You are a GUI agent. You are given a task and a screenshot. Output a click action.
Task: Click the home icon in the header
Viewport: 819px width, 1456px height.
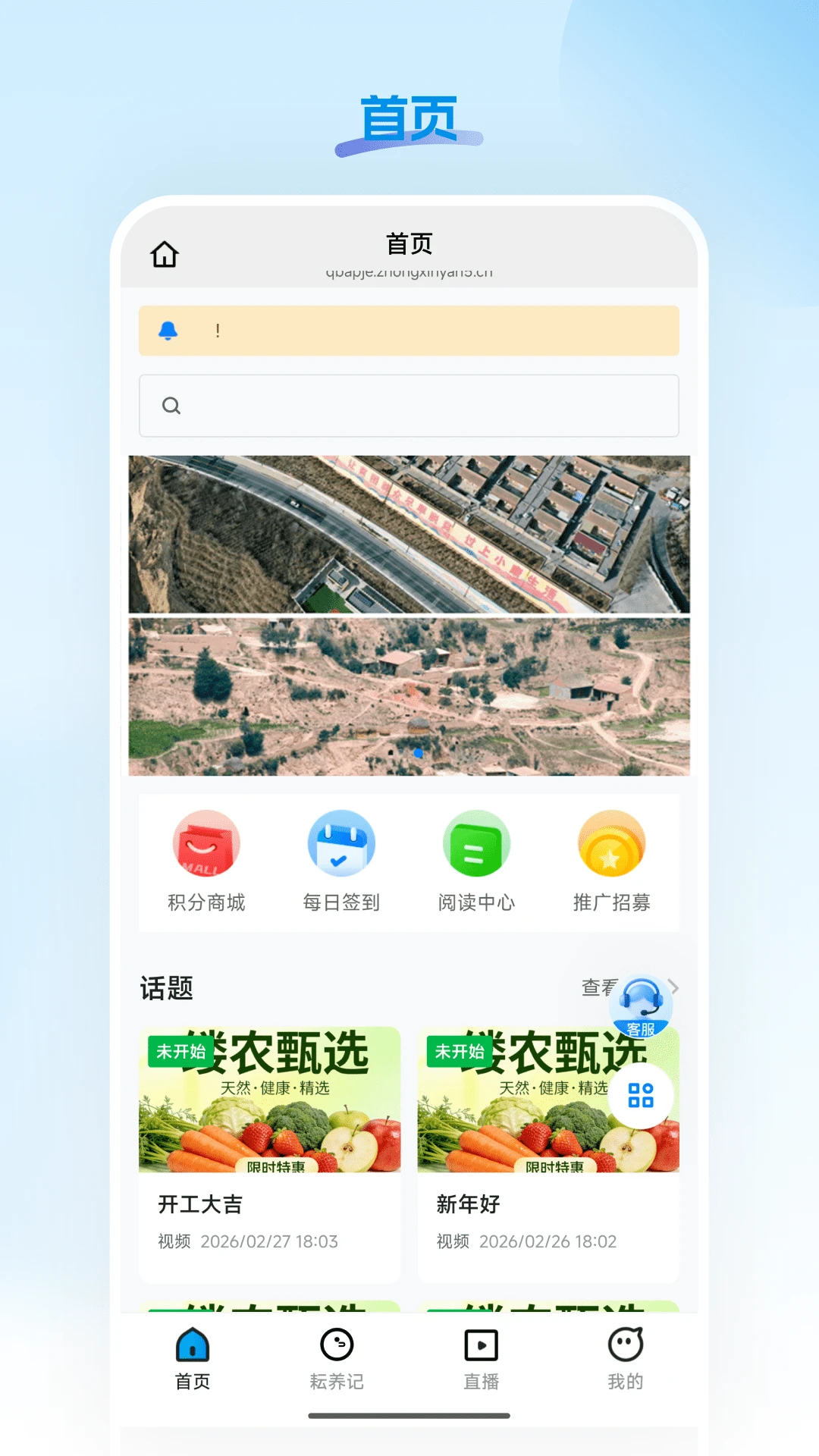click(165, 254)
